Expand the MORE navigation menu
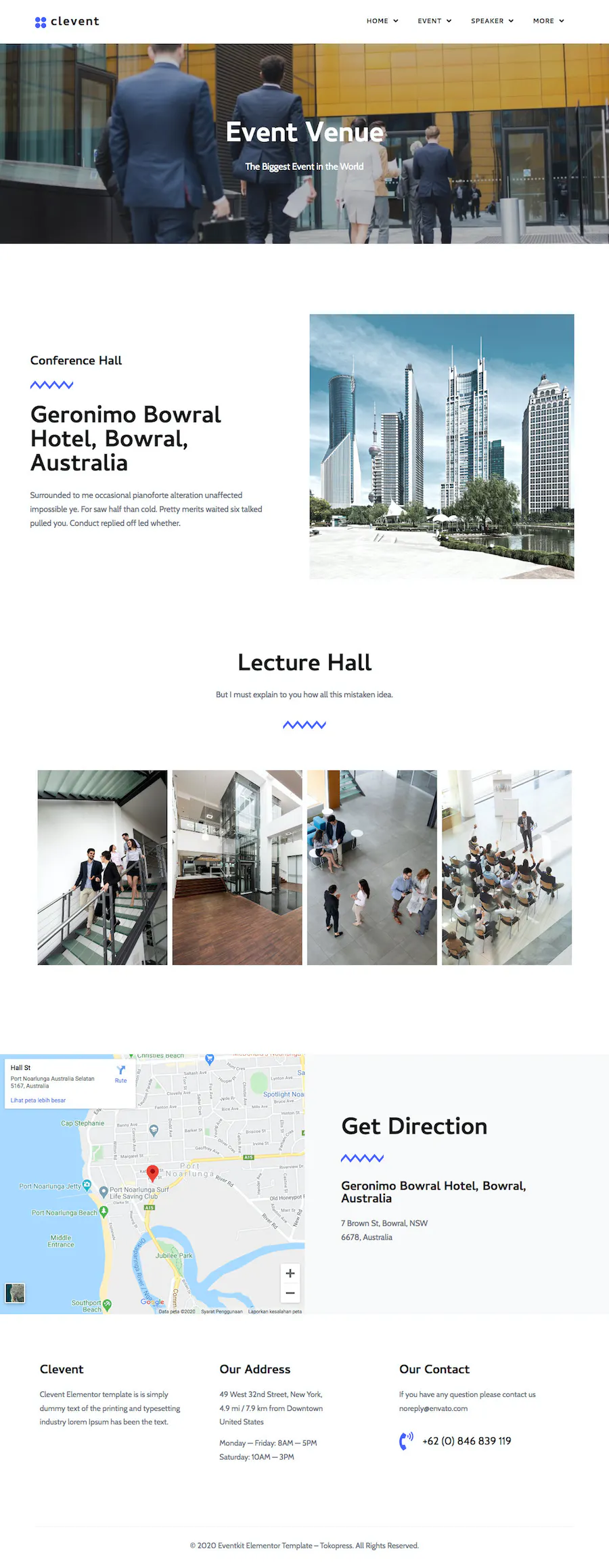This screenshot has height=1568, width=609. tap(548, 21)
